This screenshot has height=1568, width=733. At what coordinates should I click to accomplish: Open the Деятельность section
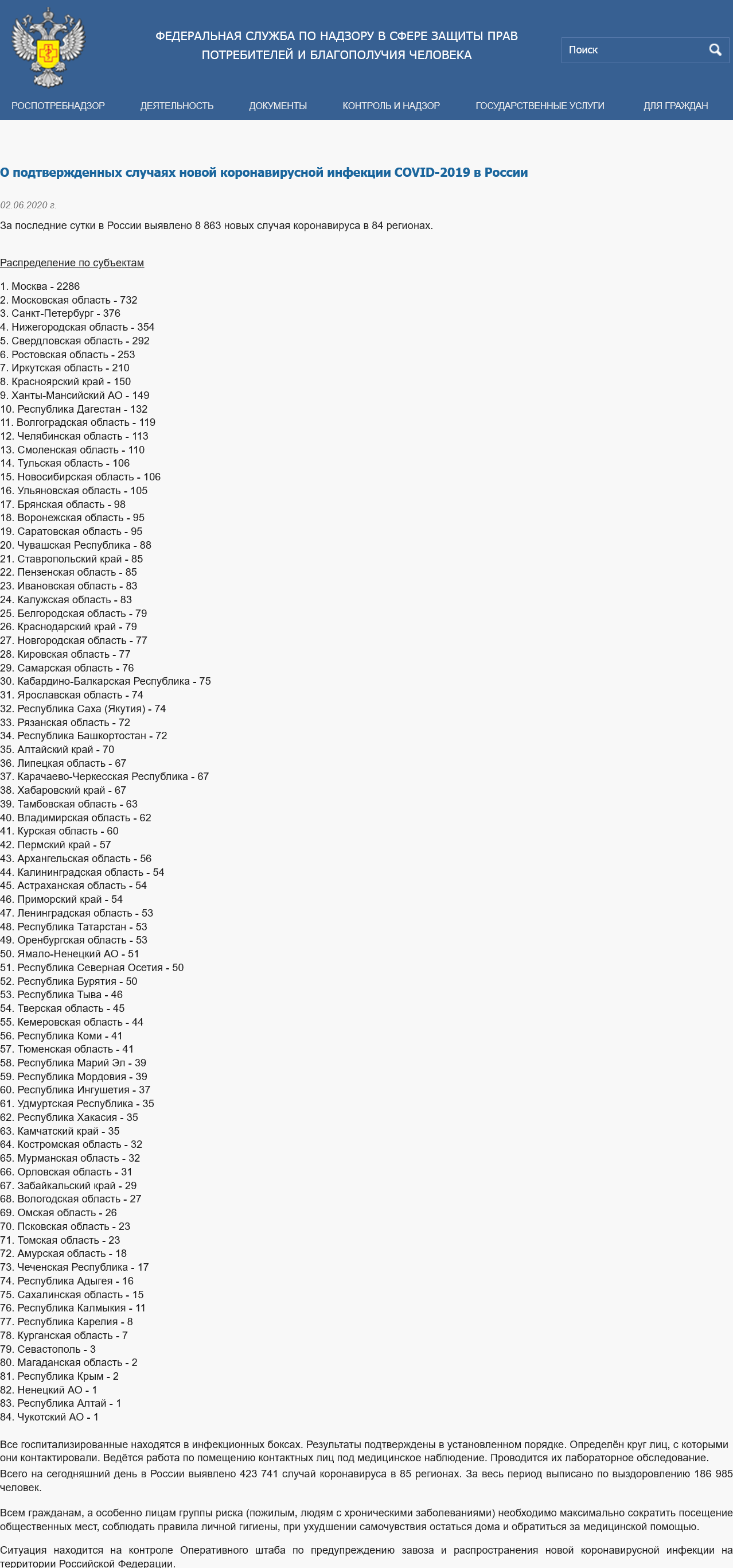(x=177, y=106)
